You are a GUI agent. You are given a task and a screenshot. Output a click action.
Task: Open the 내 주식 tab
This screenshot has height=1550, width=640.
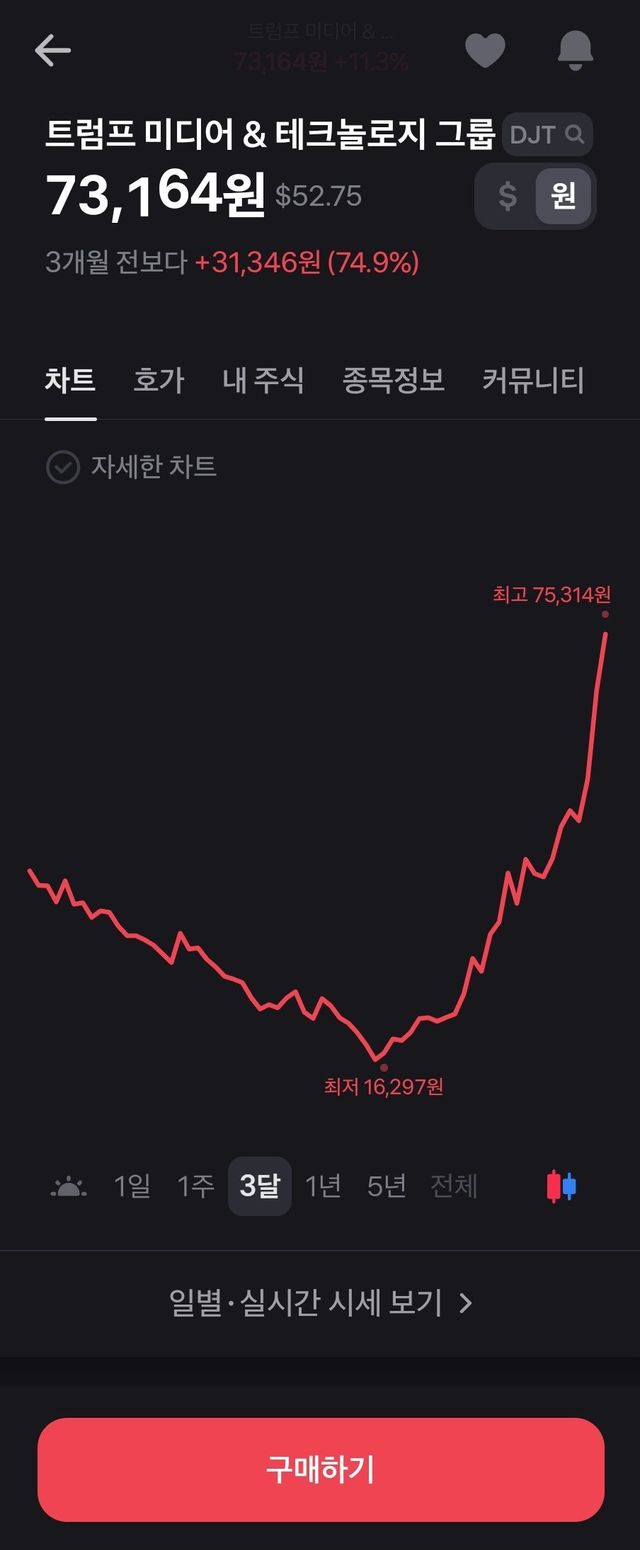coord(263,380)
